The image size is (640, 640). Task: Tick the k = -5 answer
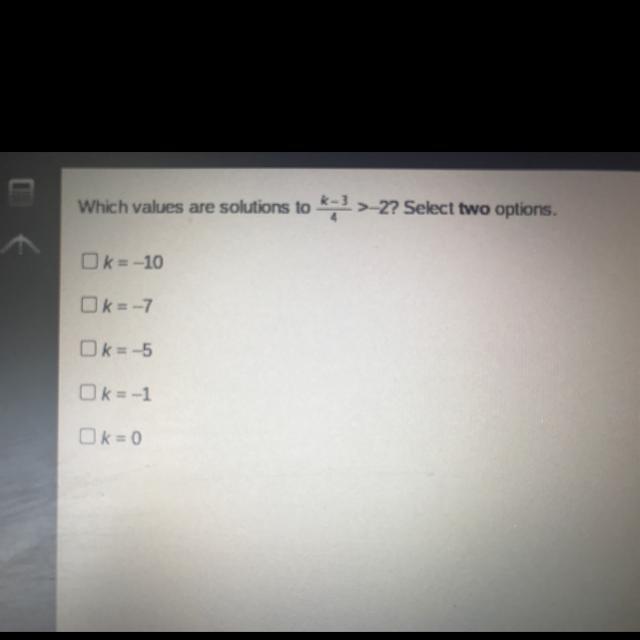click(x=90, y=349)
